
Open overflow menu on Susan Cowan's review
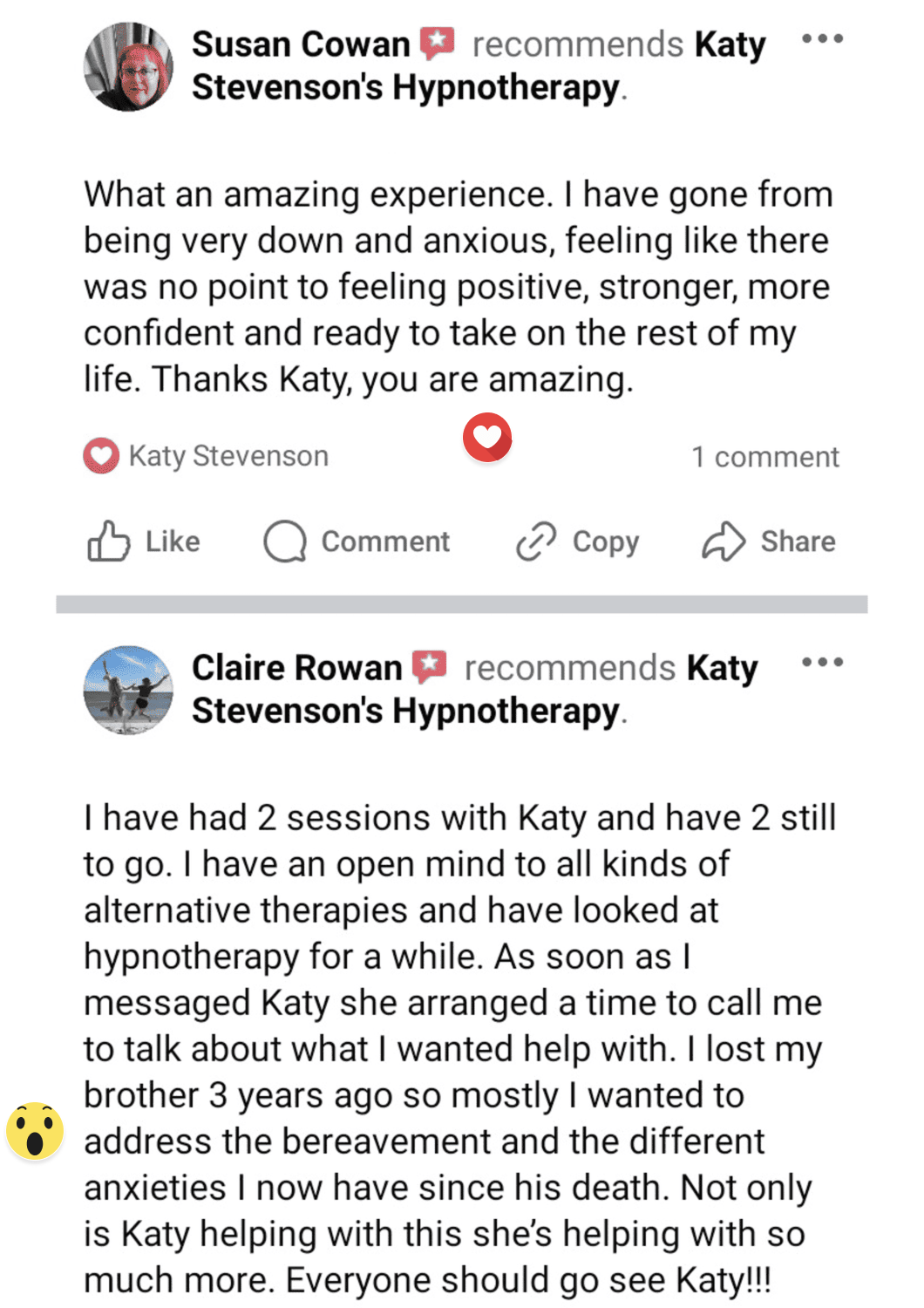point(822,39)
